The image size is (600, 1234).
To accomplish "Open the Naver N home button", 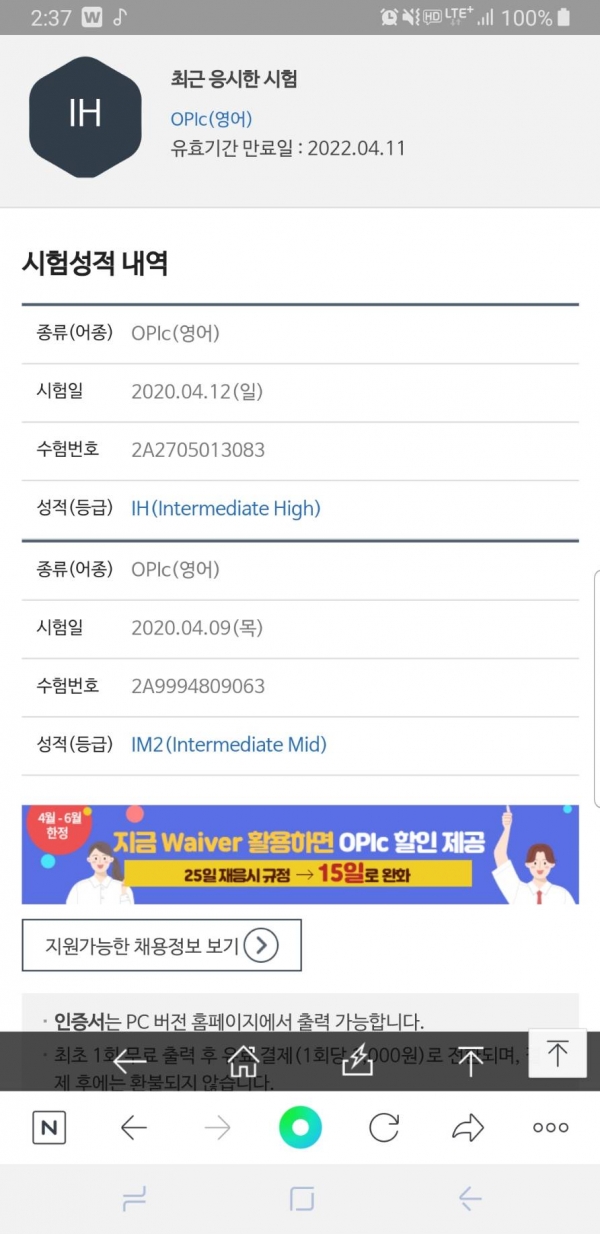I will tap(49, 1128).
